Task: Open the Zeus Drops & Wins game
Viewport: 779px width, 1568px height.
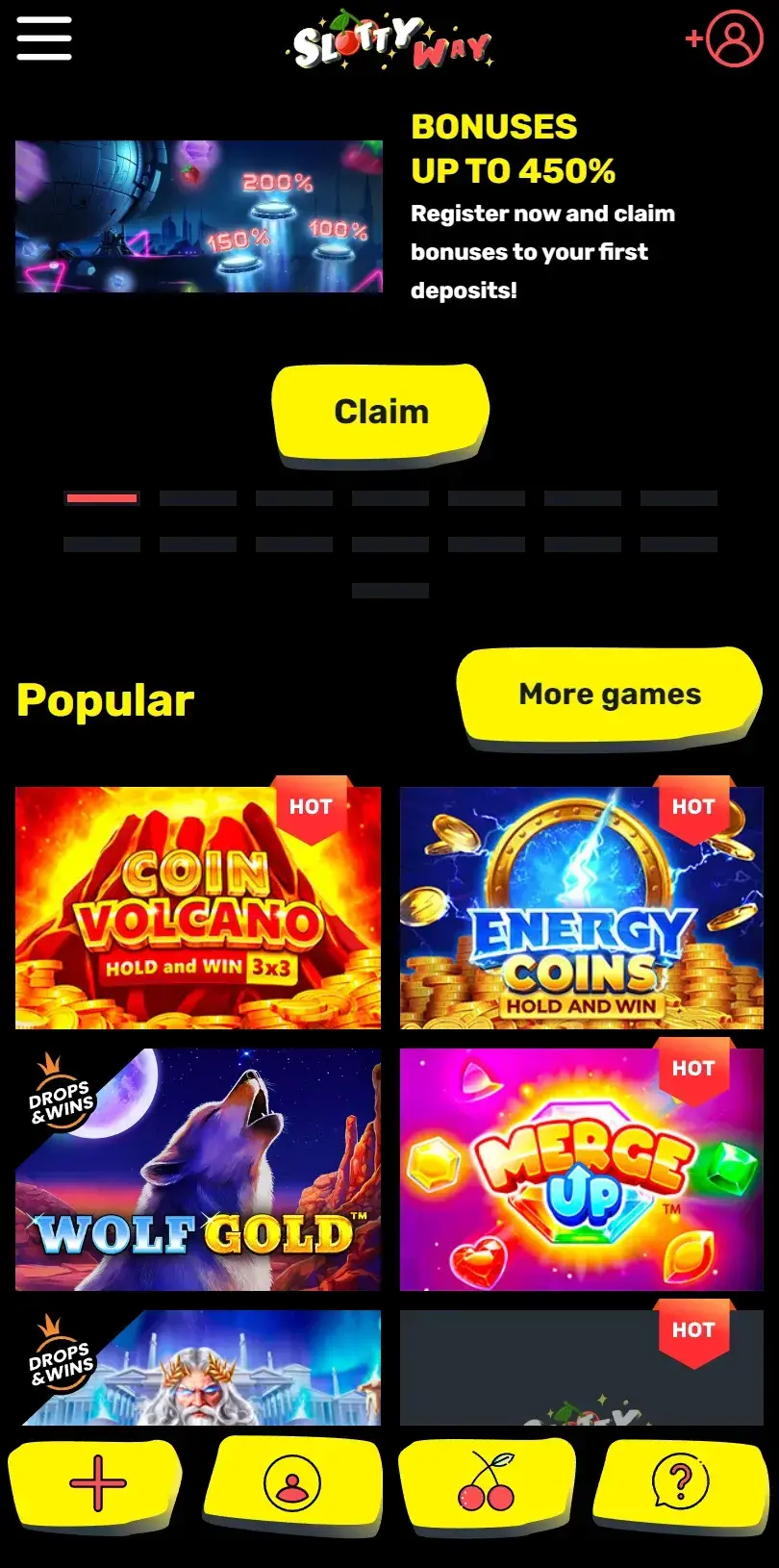Action: 198,1368
